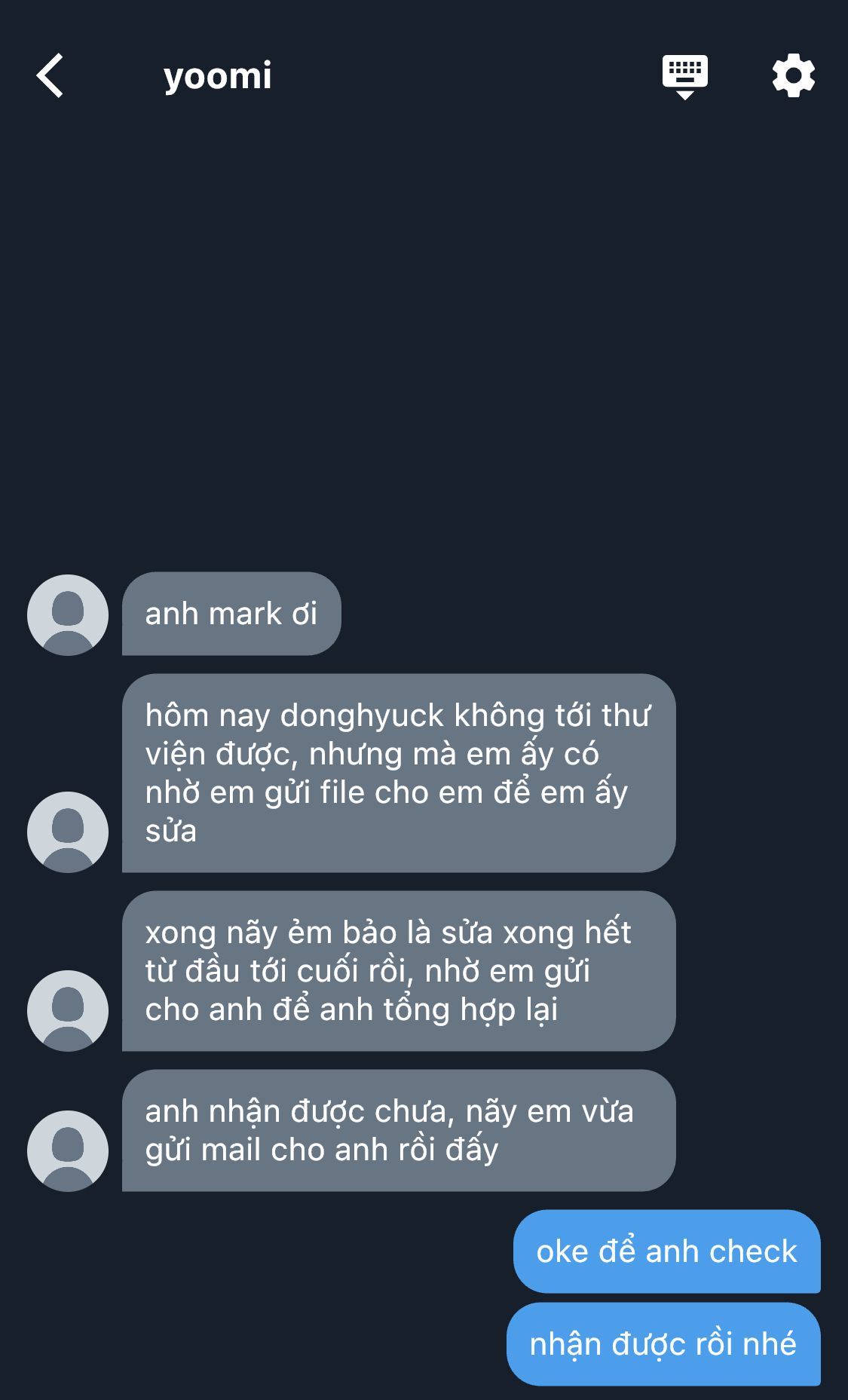Go back from the yoomi chat
Screen dimensions: 848x1400
point(51,75)
